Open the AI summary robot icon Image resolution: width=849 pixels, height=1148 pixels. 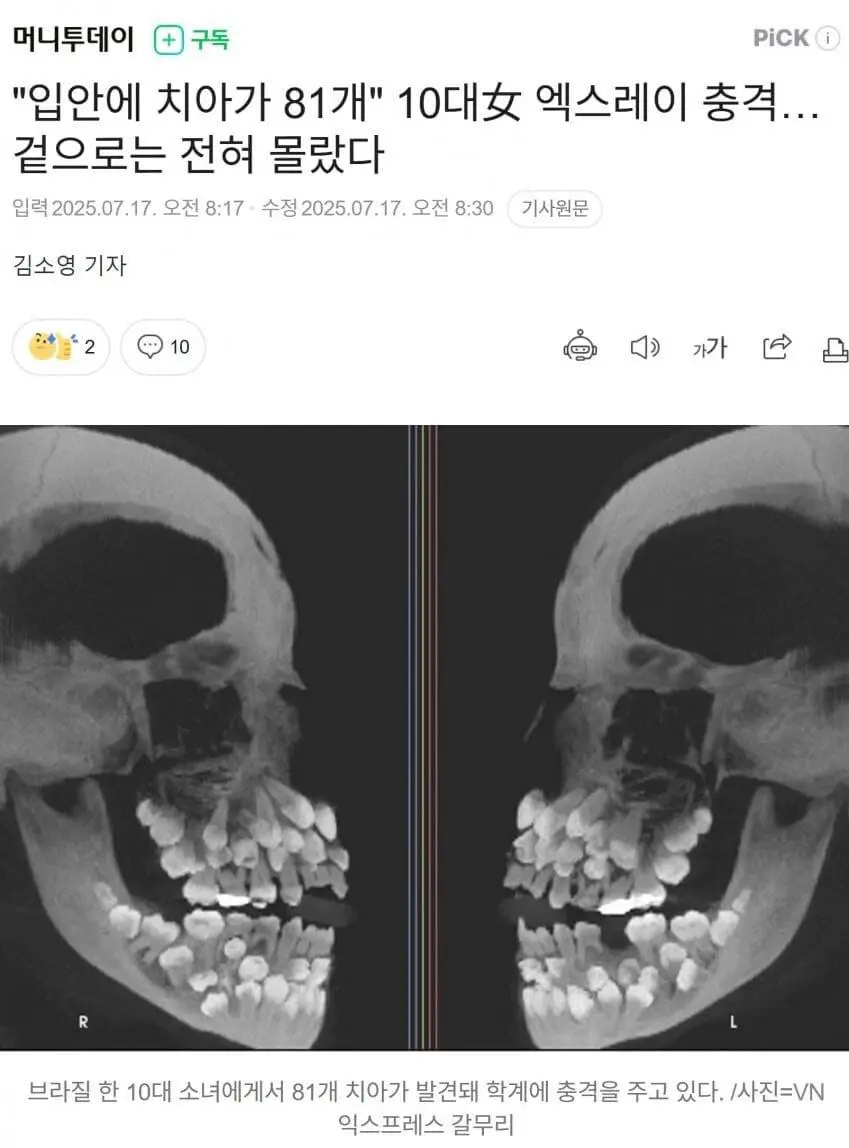pos(580,347)
